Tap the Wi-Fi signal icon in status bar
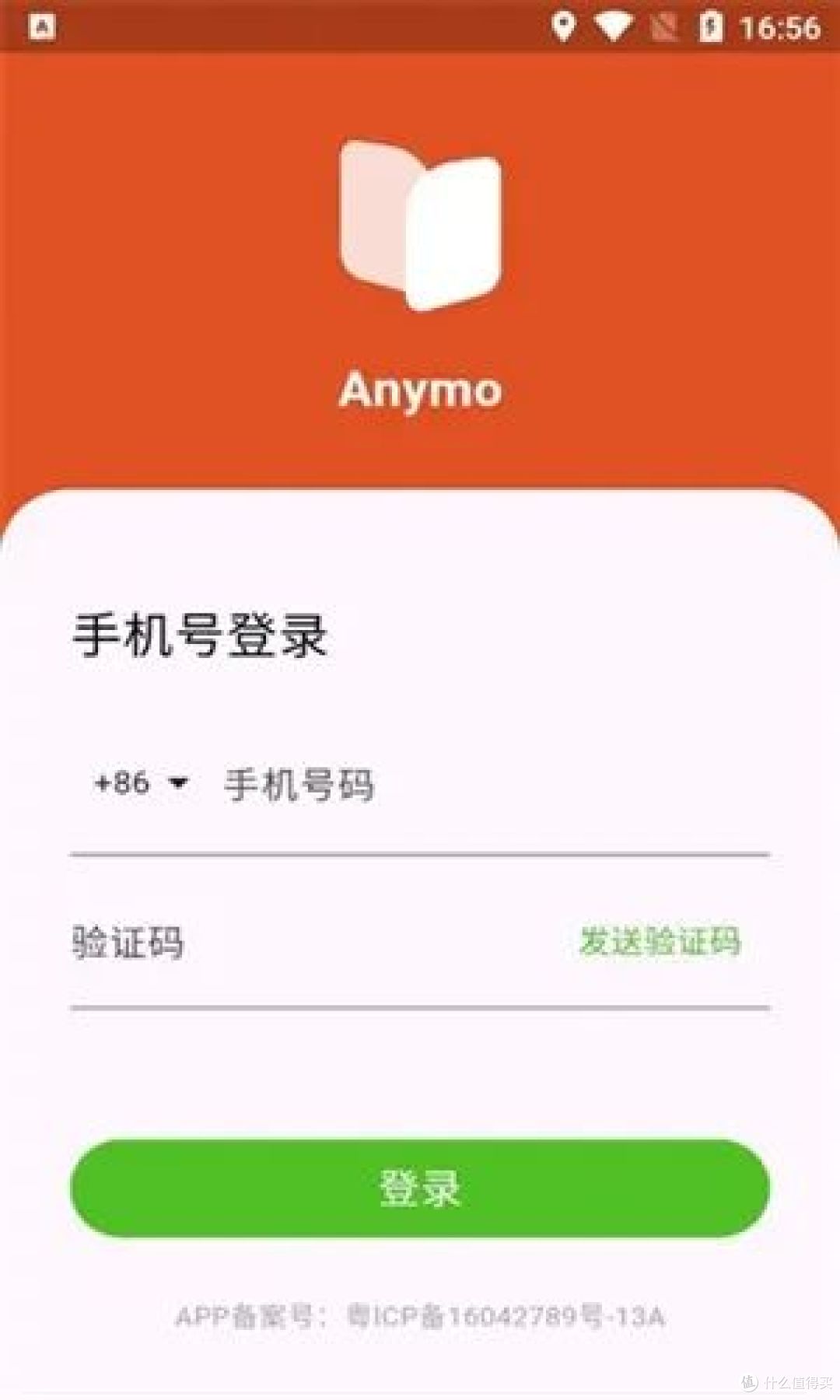The height and width of the screenshot is (1400, 840). click(x=614, y=24)
